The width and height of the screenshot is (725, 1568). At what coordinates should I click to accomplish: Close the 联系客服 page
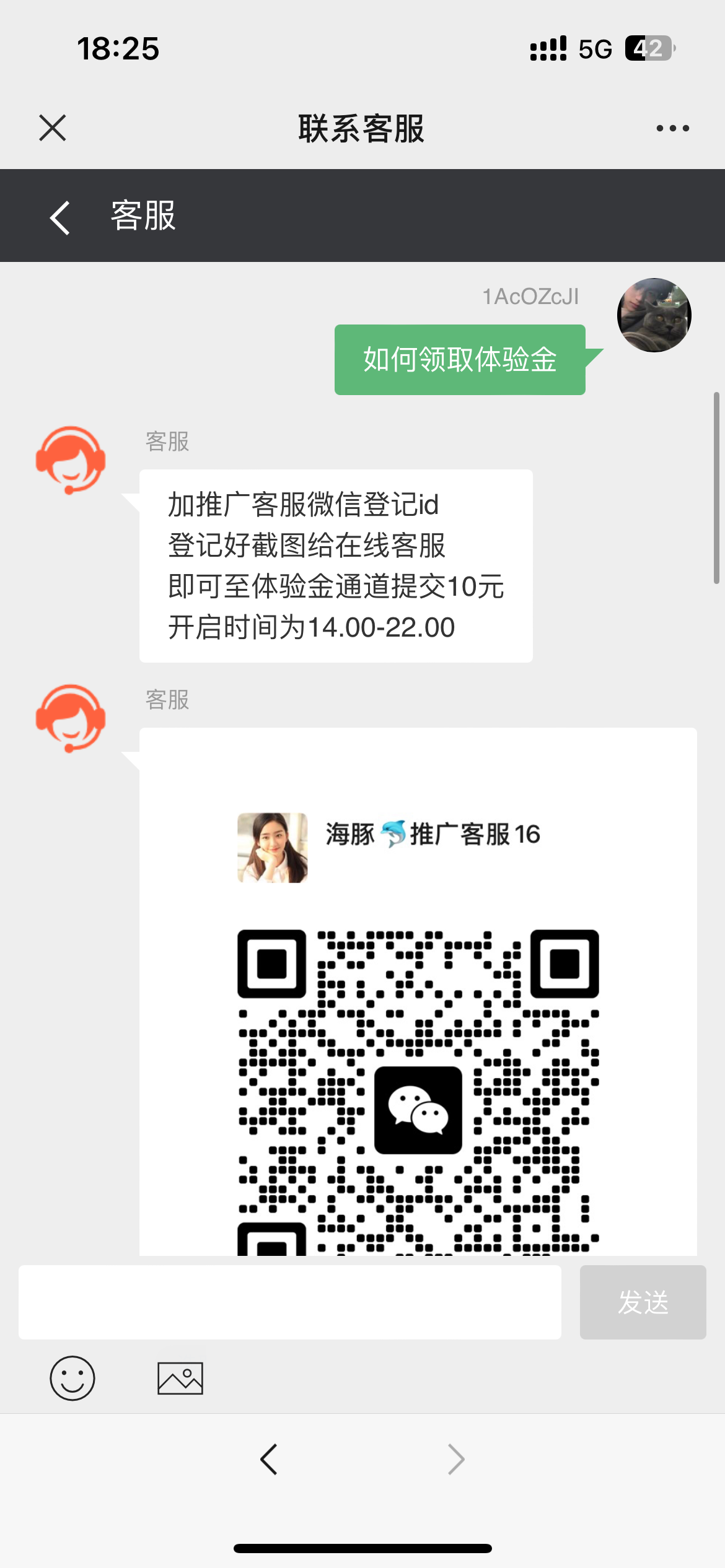[53, 128]
